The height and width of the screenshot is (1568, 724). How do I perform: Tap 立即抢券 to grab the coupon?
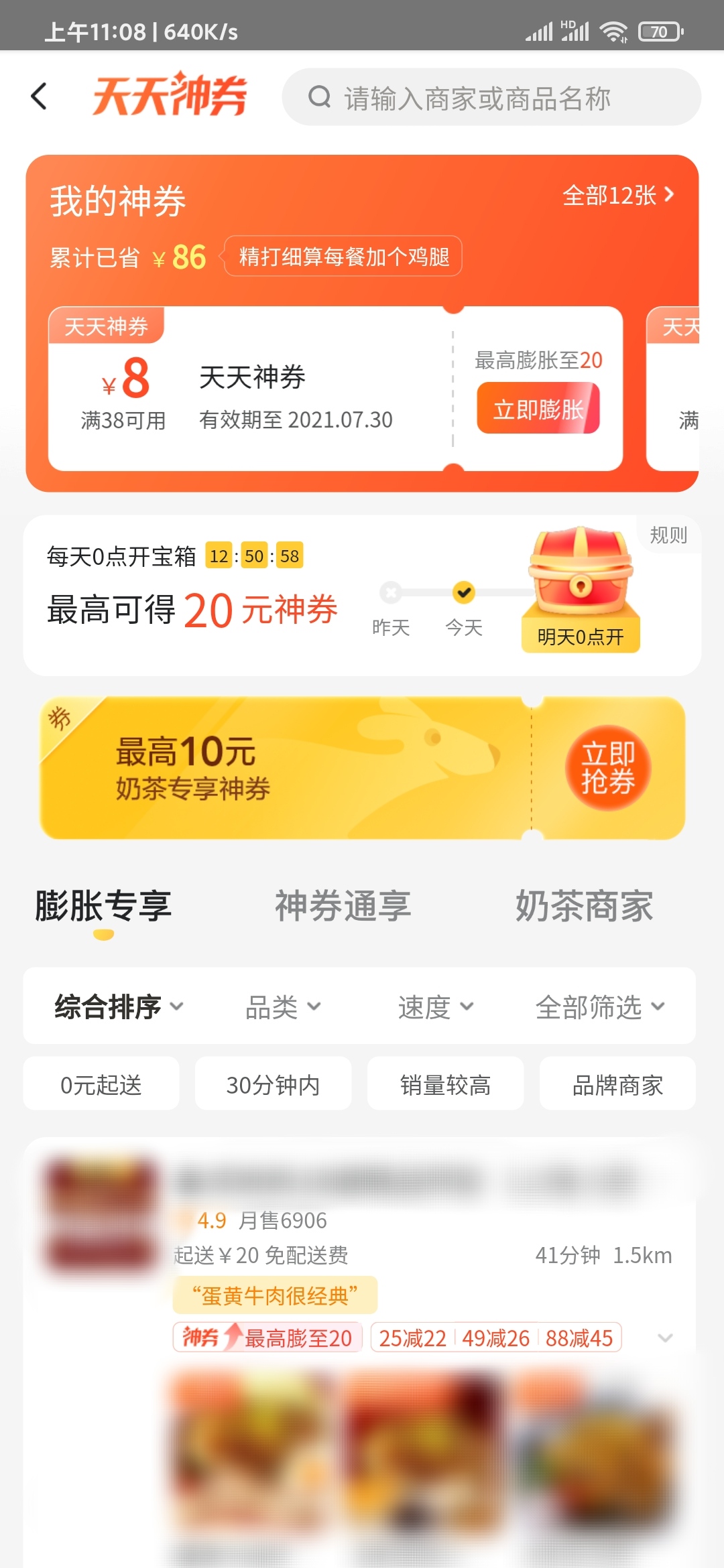pyautogui.click(x=609, y=767)
